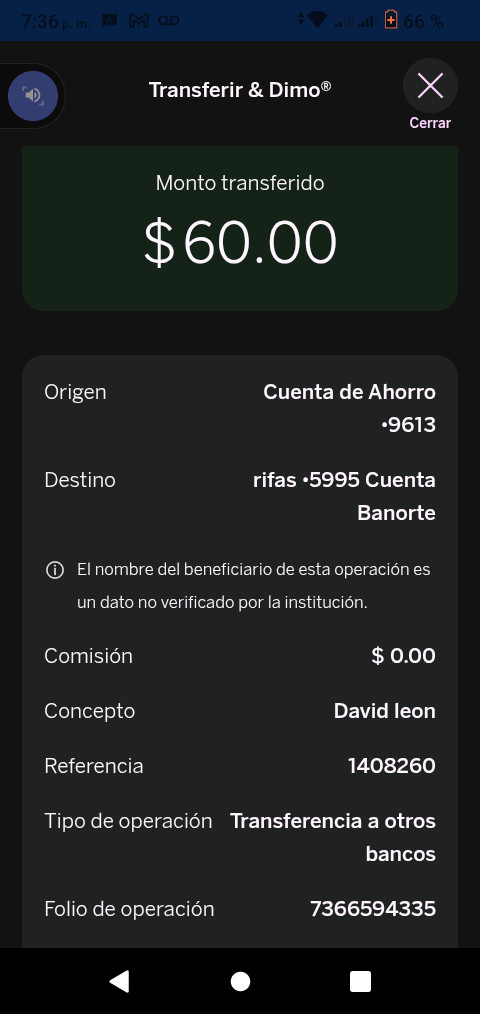Go to home via system home button

[x=240, y=981]
